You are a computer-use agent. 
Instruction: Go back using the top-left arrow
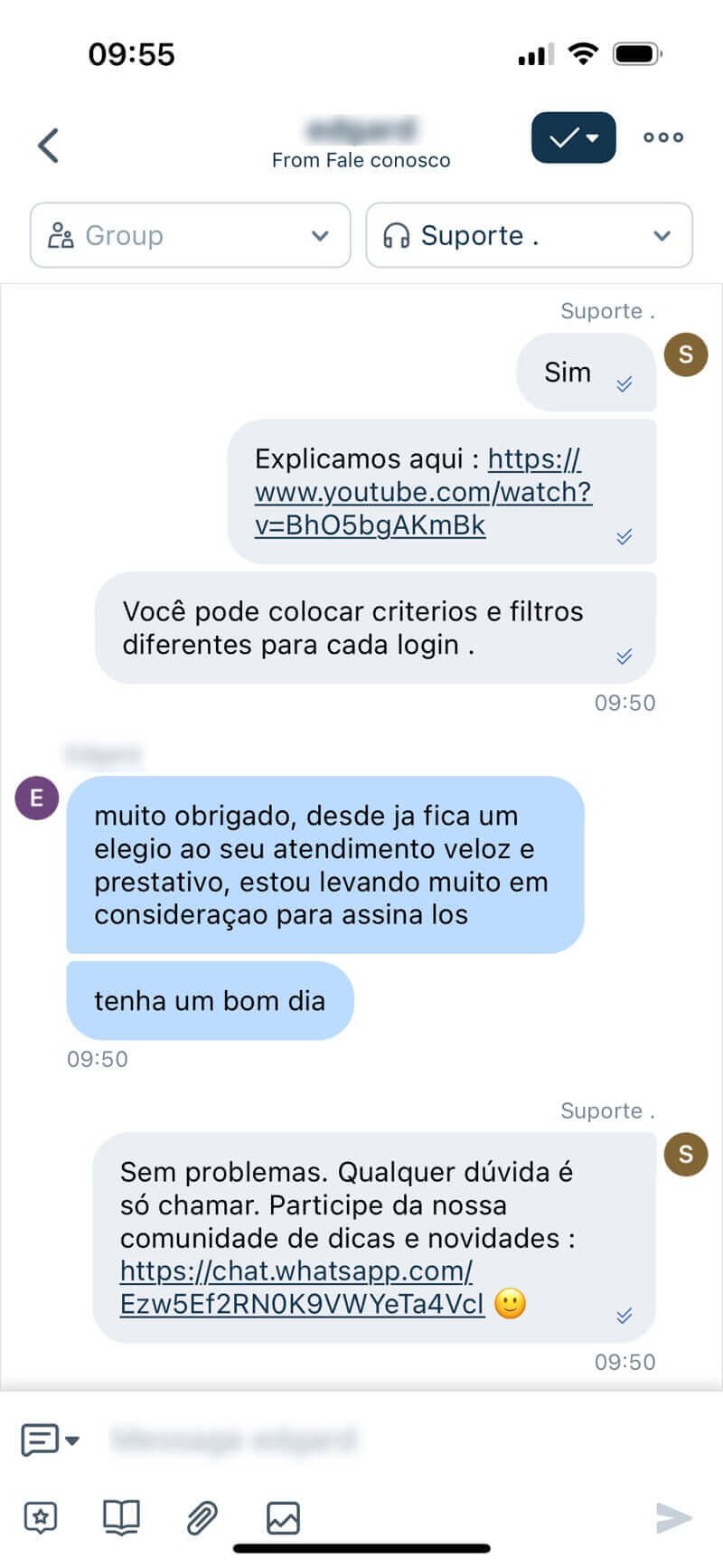click(x=49, y=145)
